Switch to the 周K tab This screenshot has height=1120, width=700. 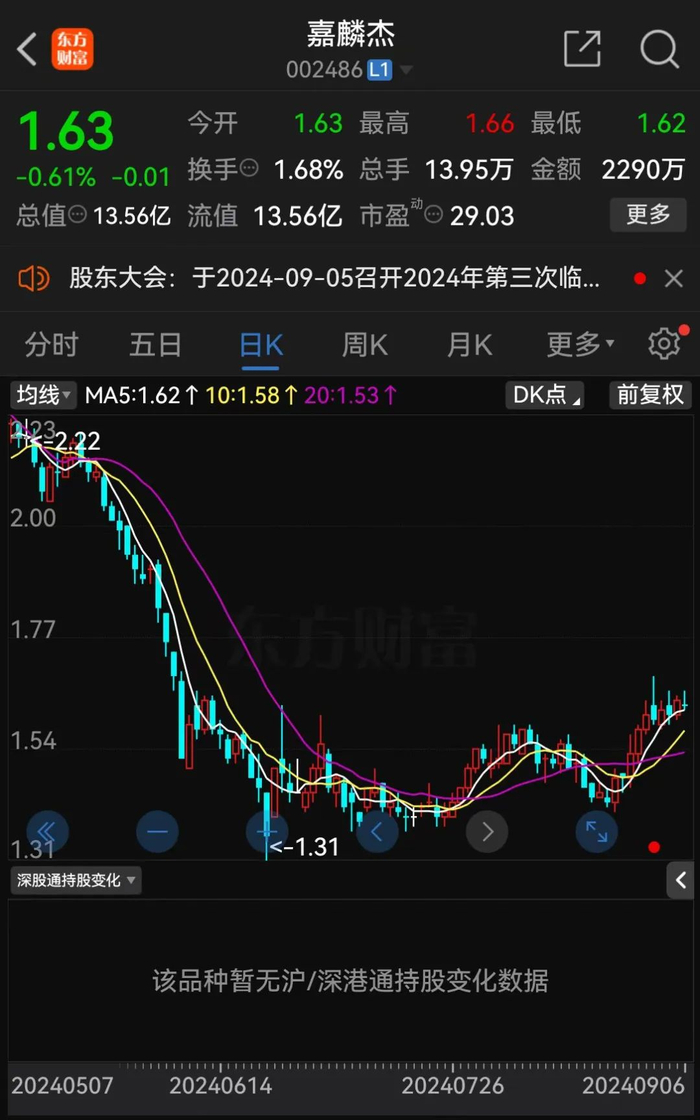[365, 345]
